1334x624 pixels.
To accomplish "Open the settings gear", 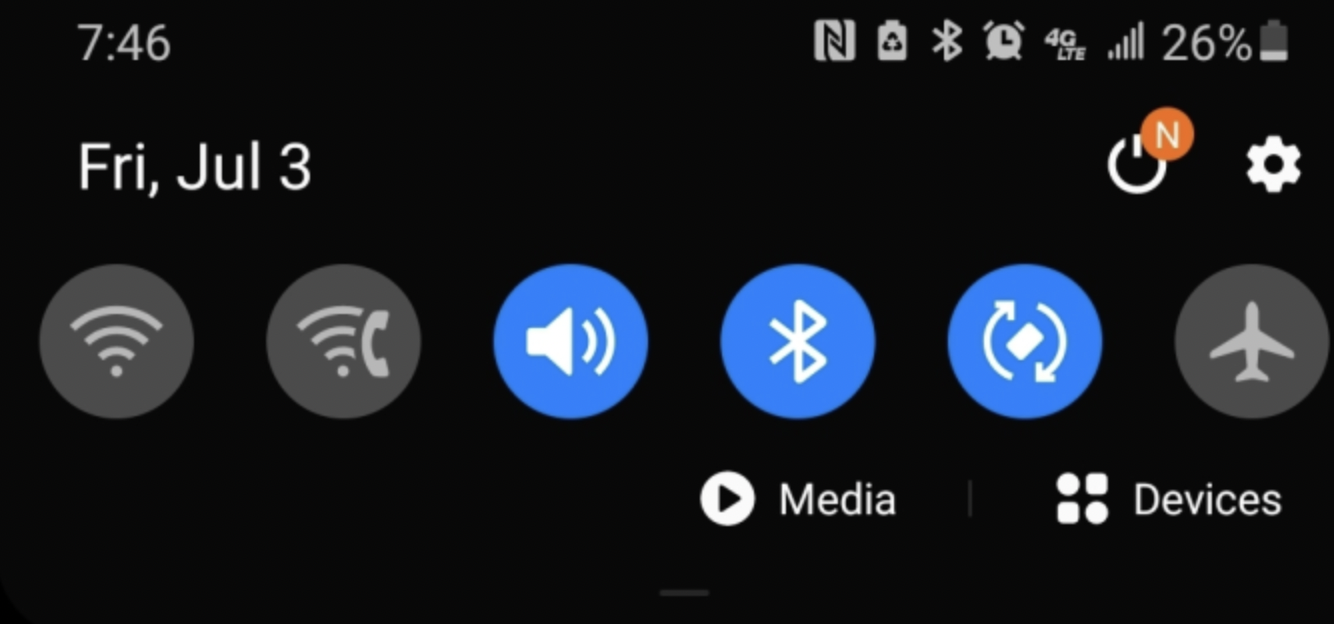I will coord(1273,164).
